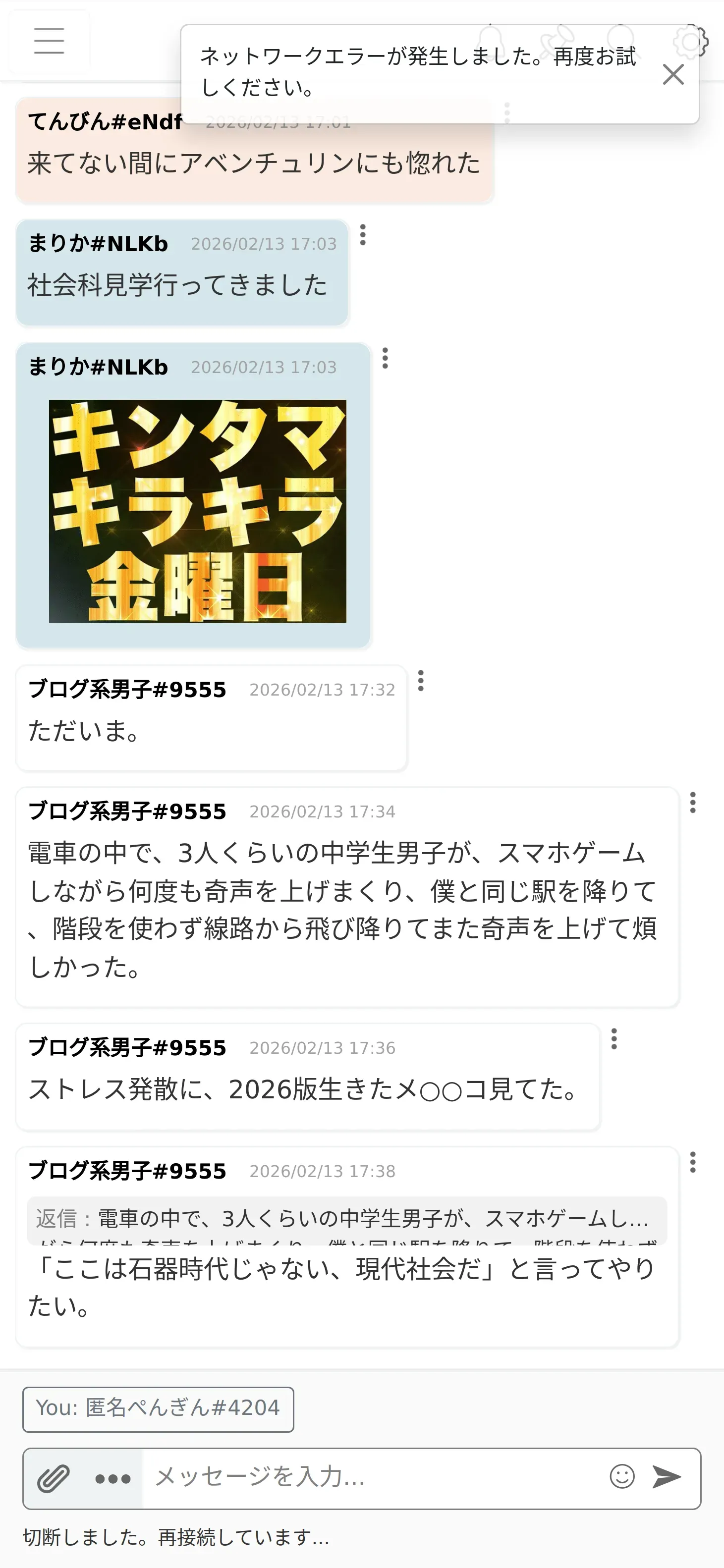This screenshot has width=724, height=1568.
Task: Send the message with the arrow icon
Action: pyautogui.click(x=667, y=1477)
